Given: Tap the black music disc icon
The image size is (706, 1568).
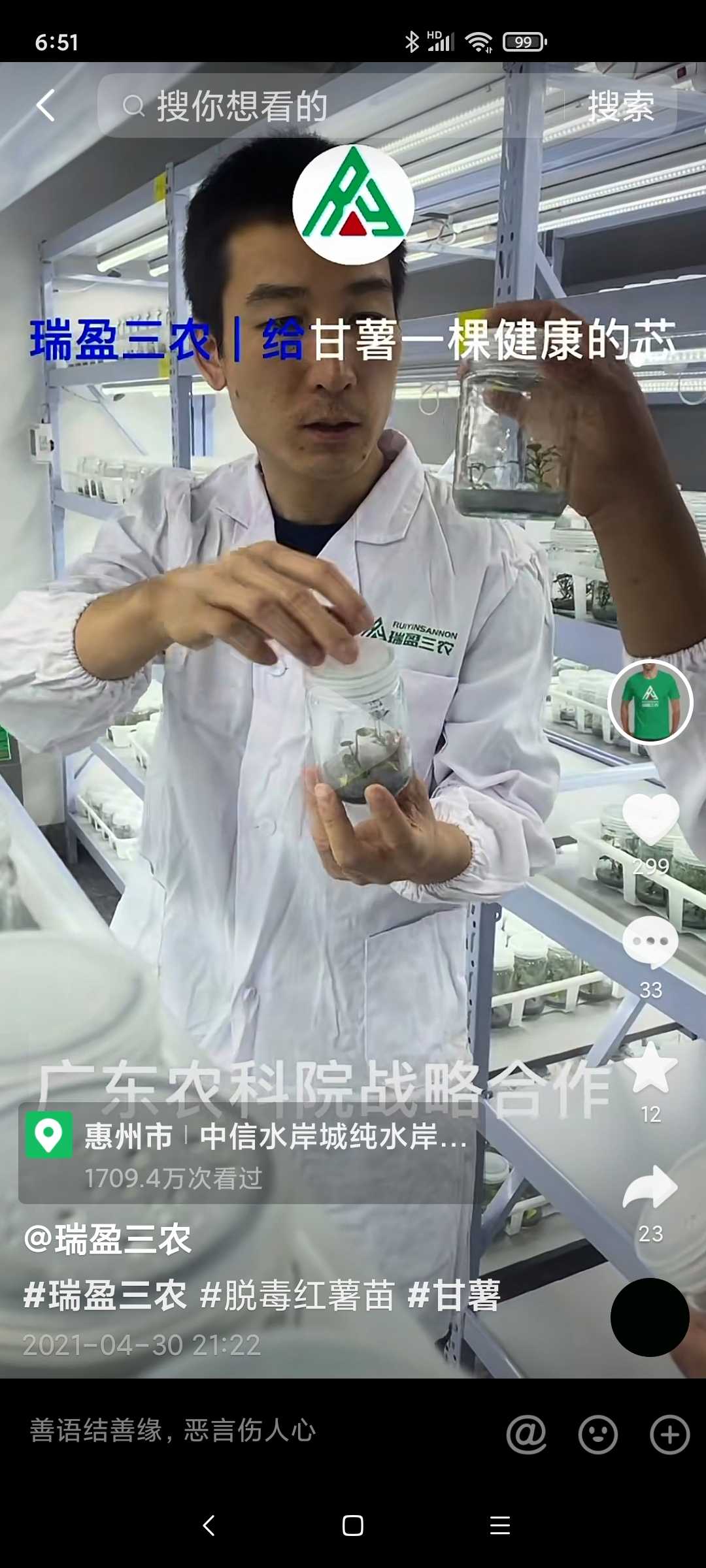Looking at the screenshot, I should pyautogui.click(x=650, y=1317).
